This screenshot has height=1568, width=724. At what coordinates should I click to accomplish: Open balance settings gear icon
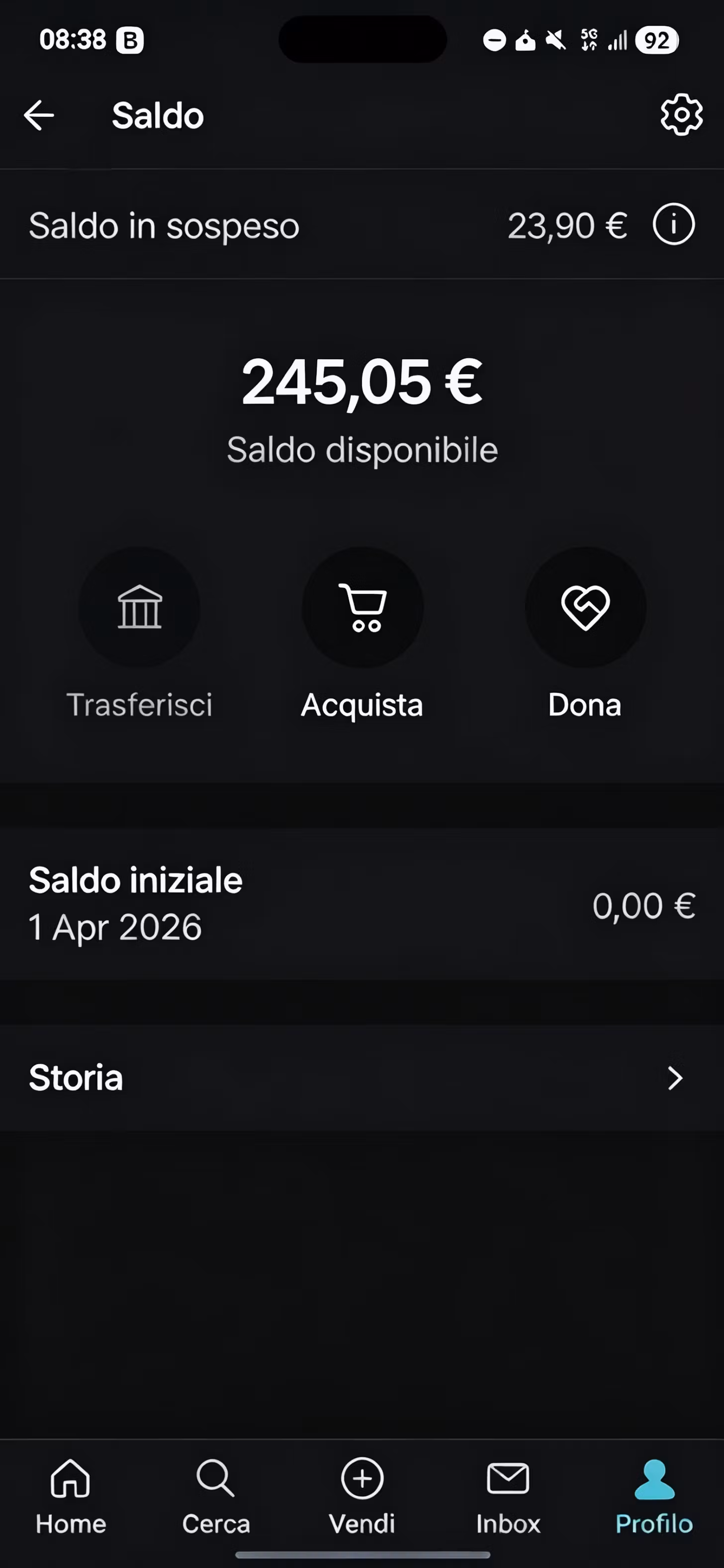(x=681, y=114)
